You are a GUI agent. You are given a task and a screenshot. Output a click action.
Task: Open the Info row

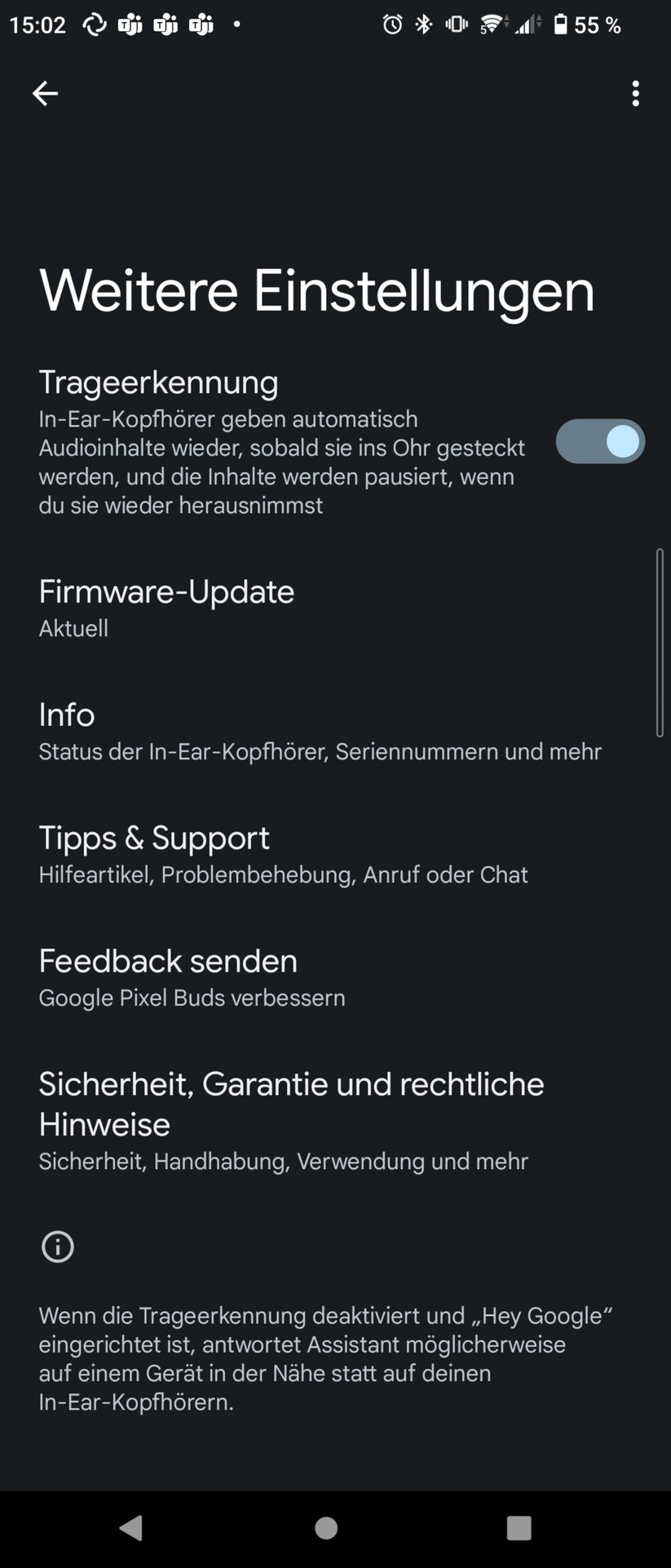click(320, 731)
